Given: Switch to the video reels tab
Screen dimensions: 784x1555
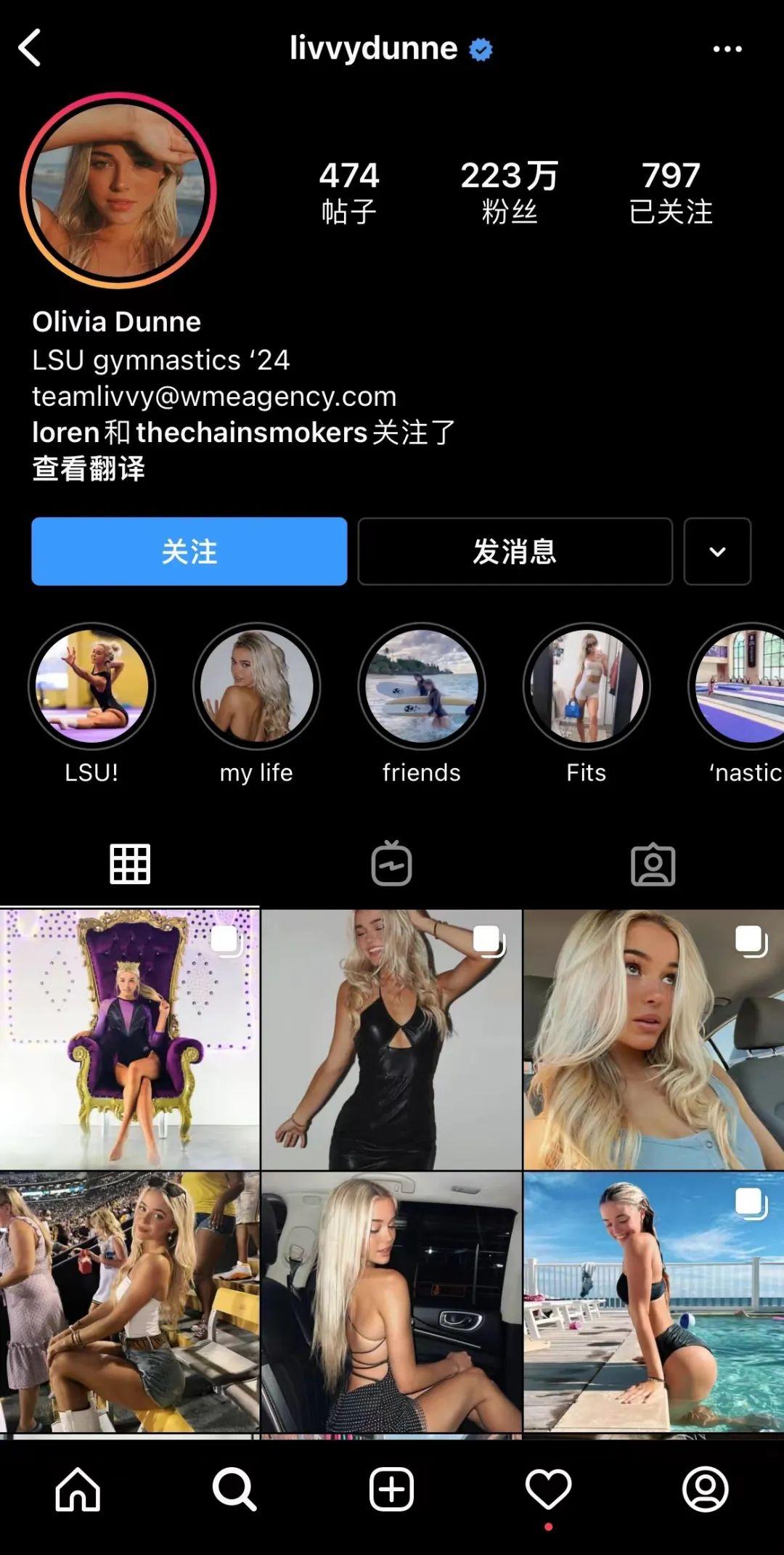Looking at the screenshot, I should [391, 864].
